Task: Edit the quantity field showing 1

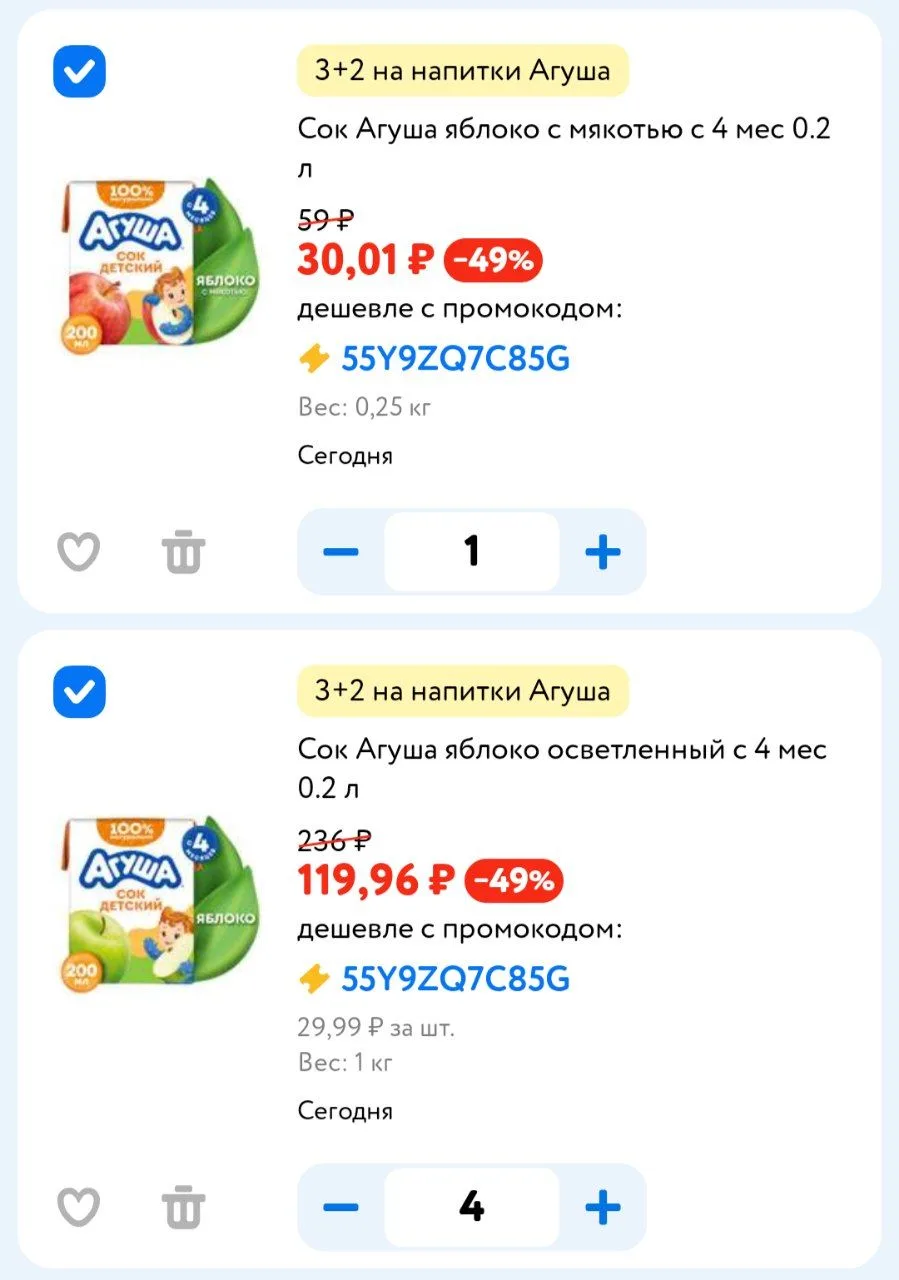Action: coord(472,552)
